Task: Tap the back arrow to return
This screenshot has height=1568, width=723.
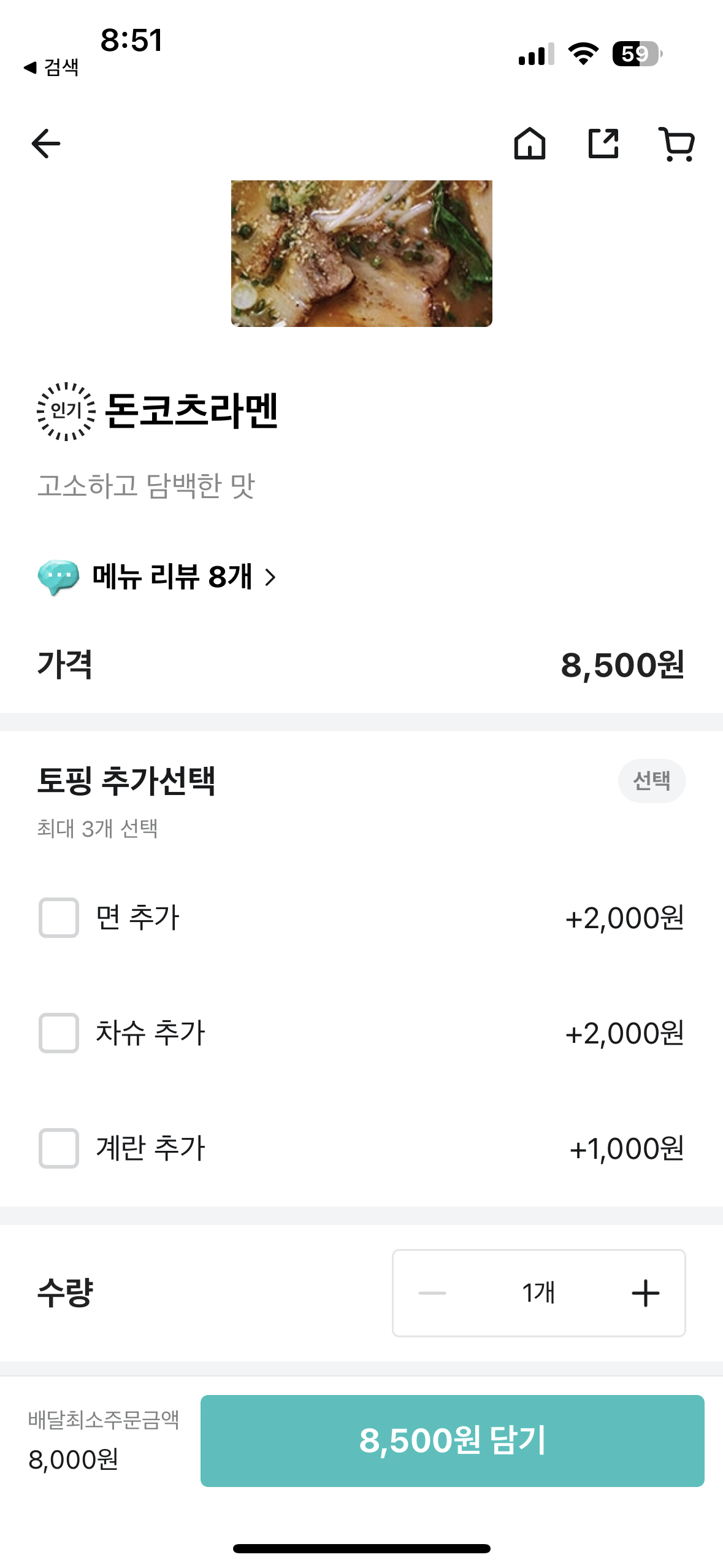Action: coord(45,144)
